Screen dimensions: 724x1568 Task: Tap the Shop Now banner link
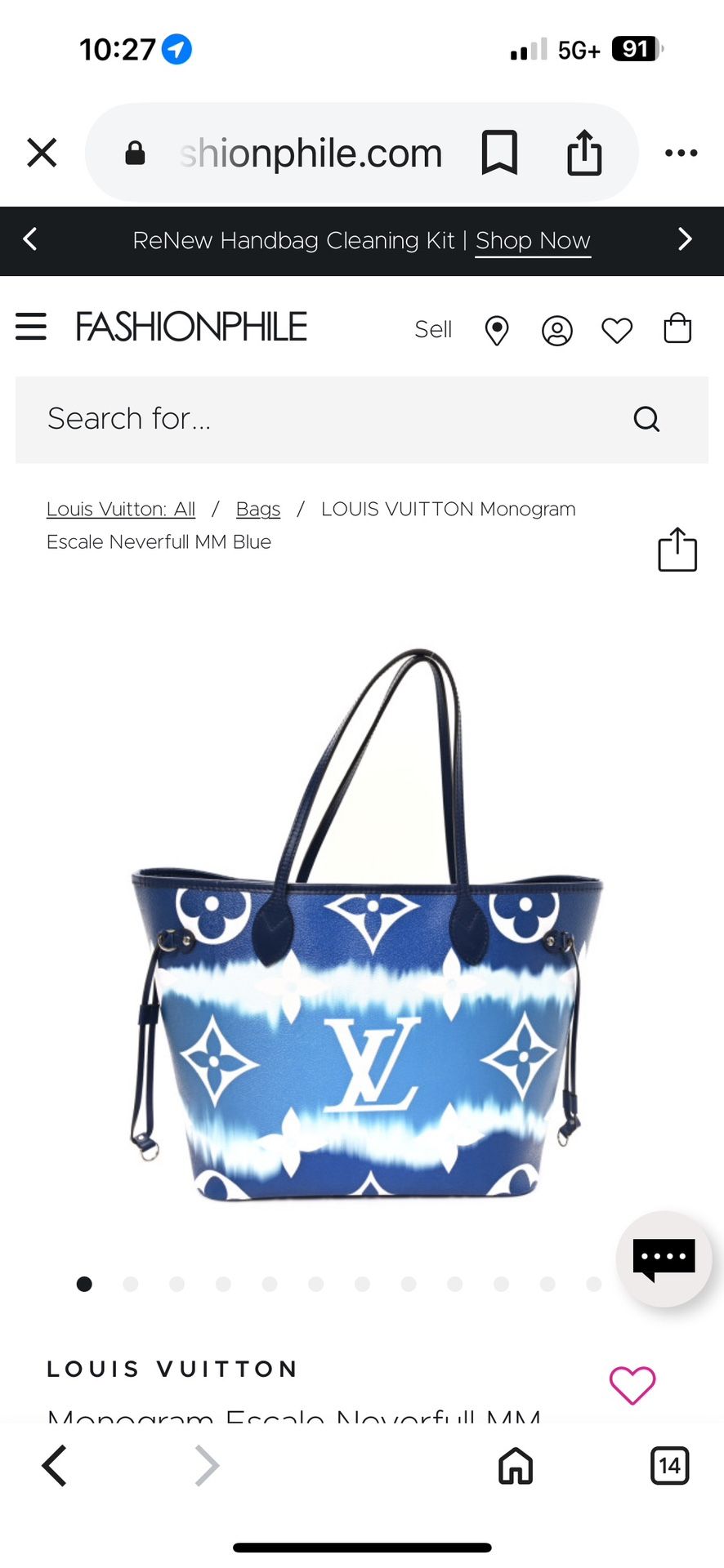point(533,241)
